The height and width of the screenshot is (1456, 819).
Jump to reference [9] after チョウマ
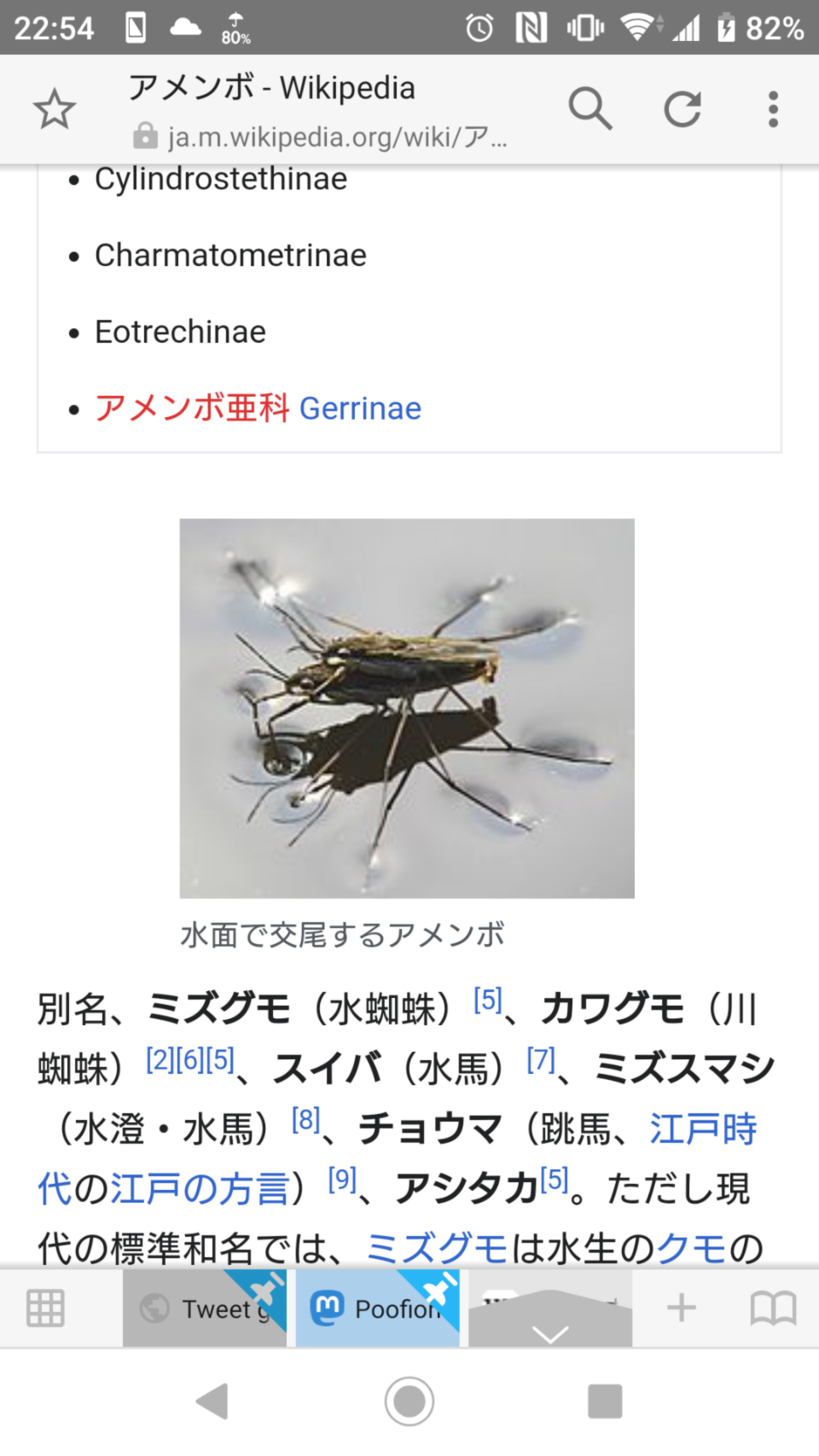pyautogui.click(x=342, y=1179)
